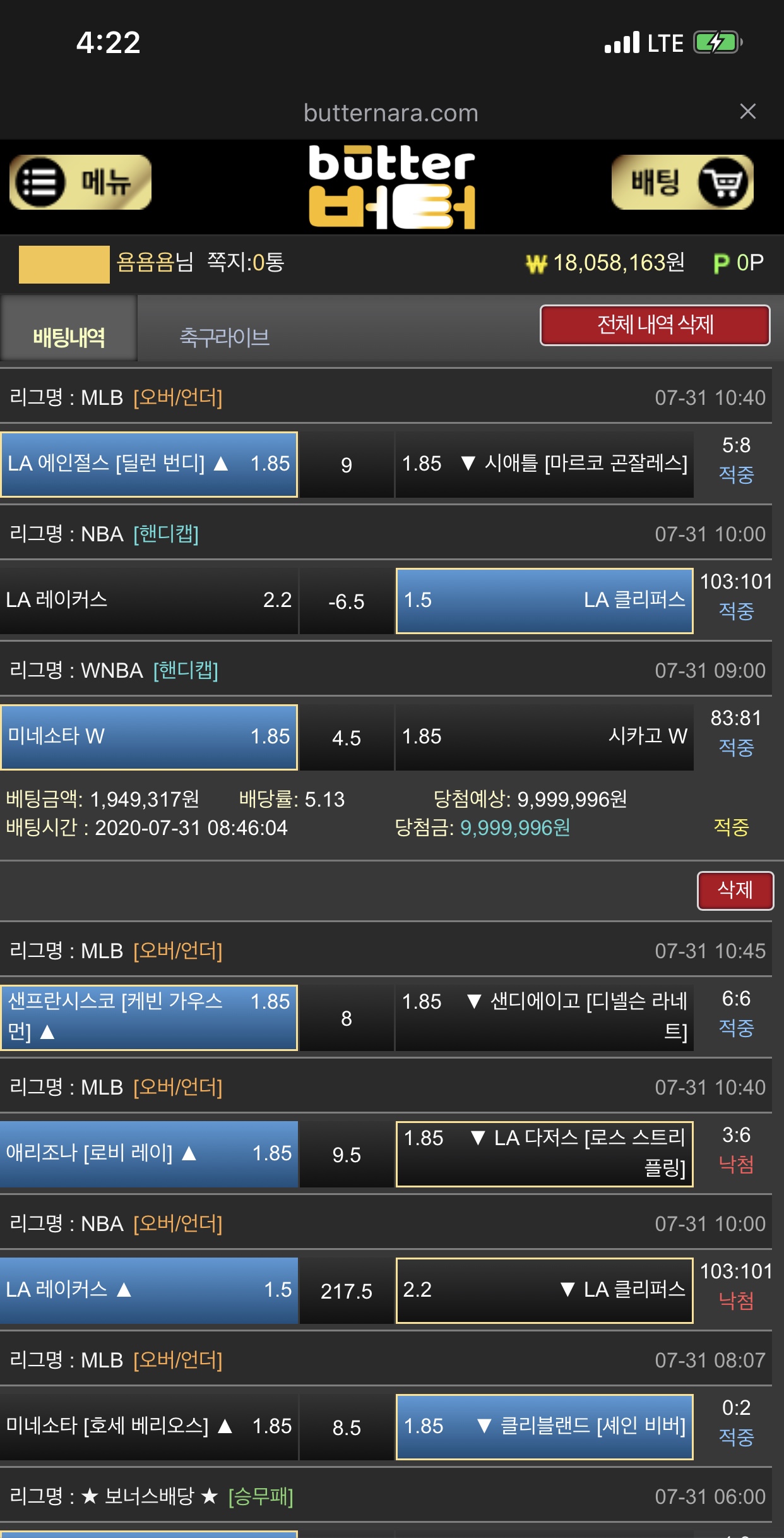Tap 전체 내역 삭제 to delete all history
The height and width of the screenshot is (1538, 784).
[x=655, y=325]
